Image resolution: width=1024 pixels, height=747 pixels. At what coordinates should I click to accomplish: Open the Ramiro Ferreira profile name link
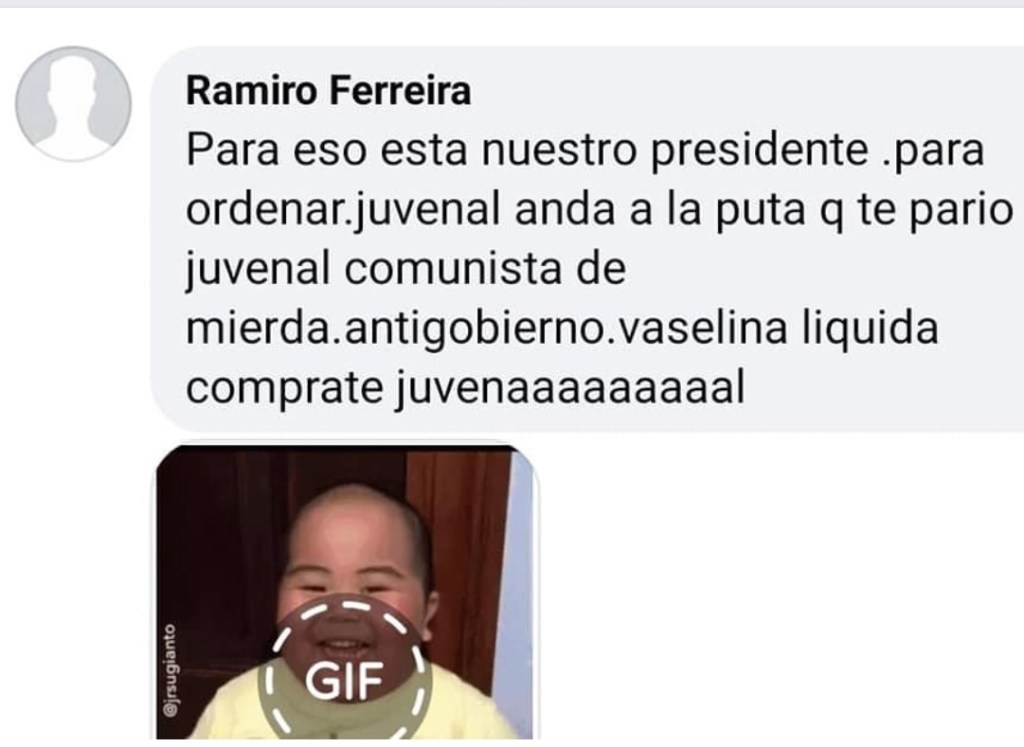329,92
